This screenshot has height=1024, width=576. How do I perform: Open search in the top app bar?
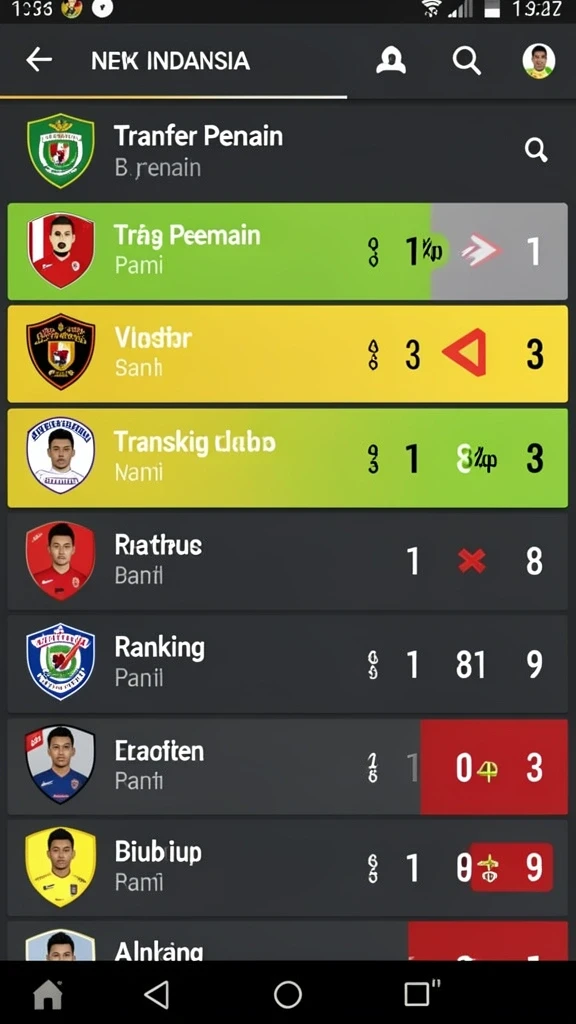tap(466, 61)
